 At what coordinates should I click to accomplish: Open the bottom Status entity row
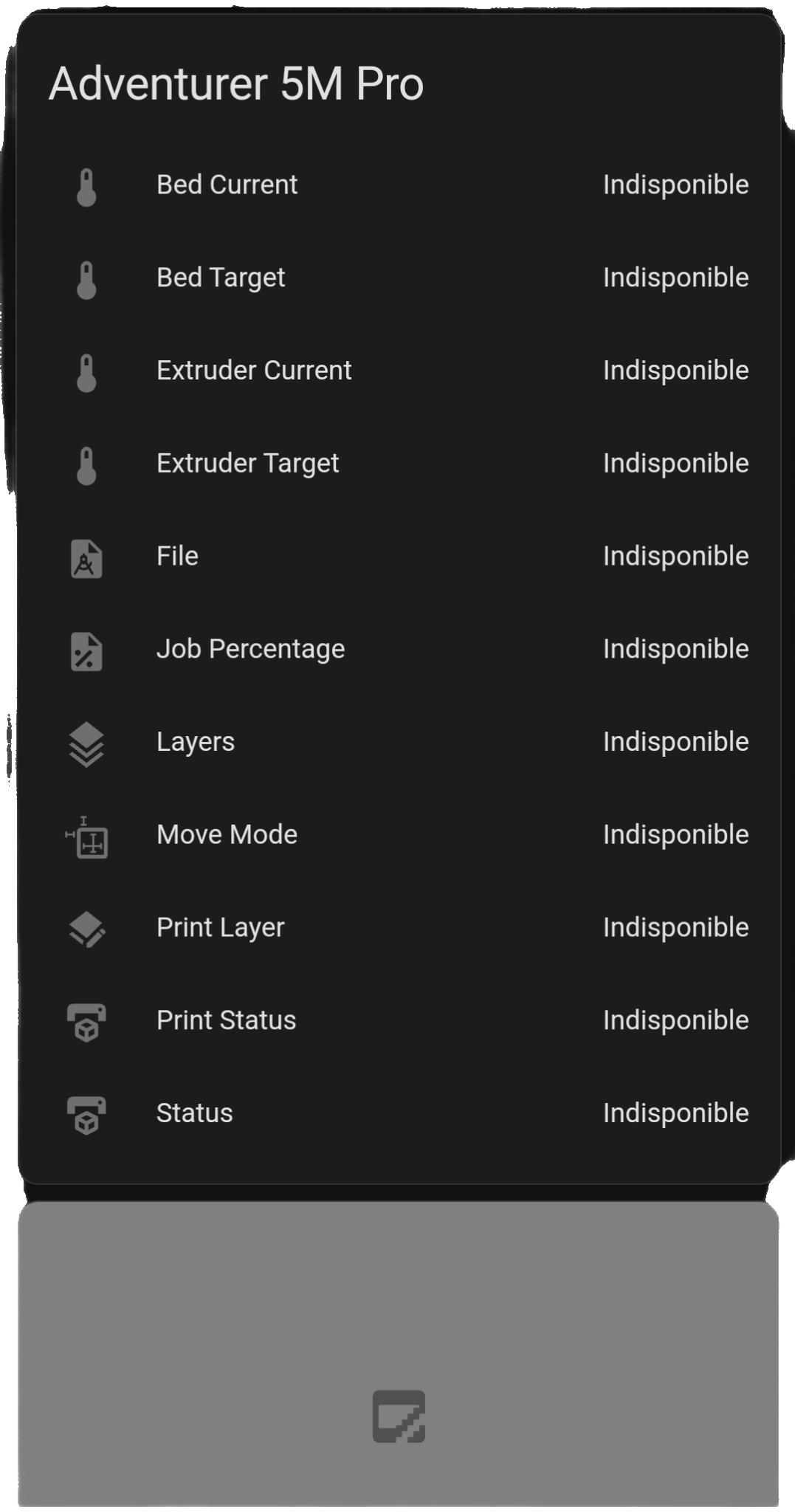coord(399,1114)
